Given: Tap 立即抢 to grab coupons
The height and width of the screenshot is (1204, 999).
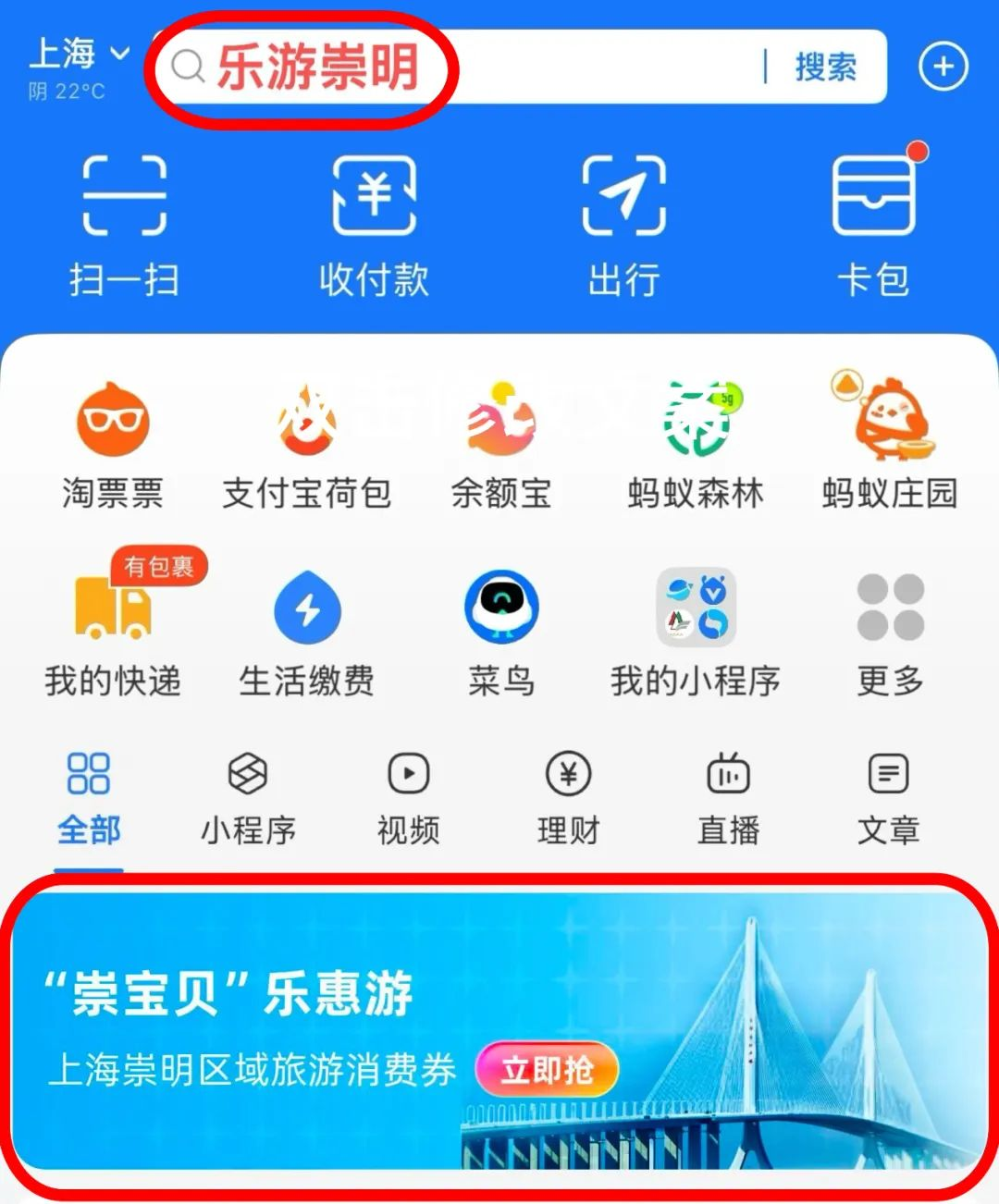Looking at the screenshot, I should click(547, 1069).
